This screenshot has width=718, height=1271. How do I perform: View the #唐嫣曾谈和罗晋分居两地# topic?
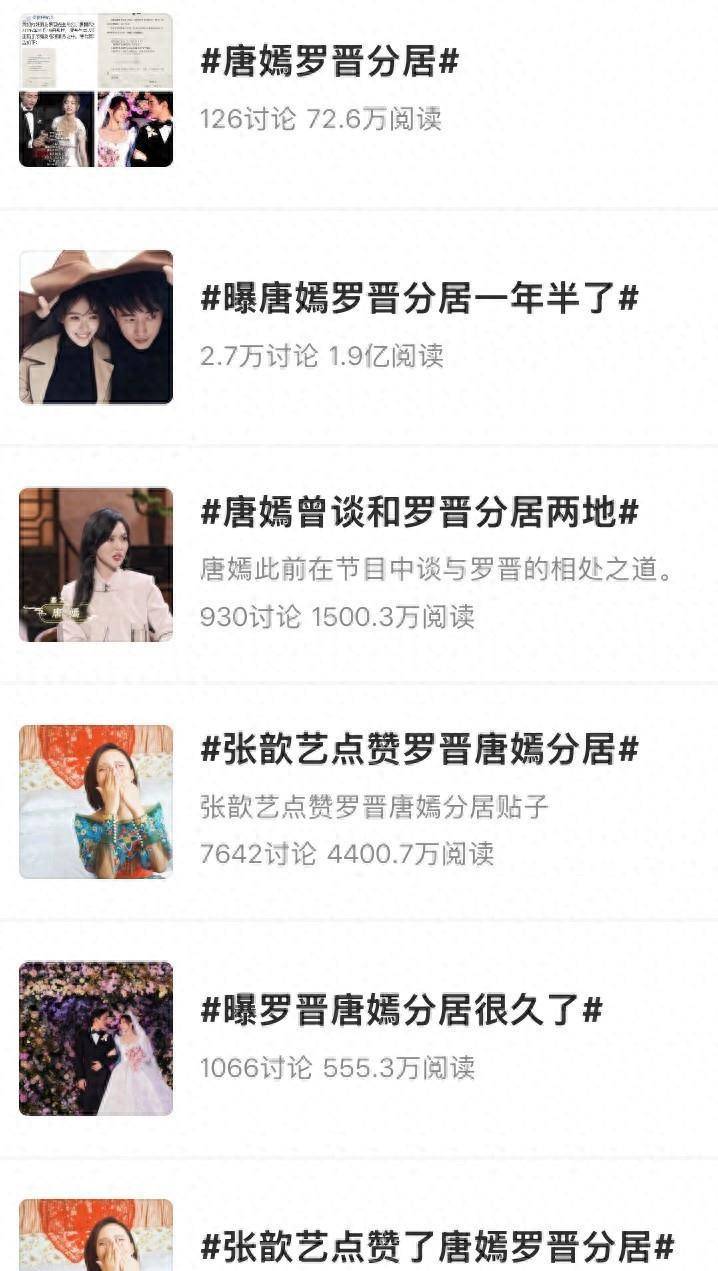[x=419, y=513]
